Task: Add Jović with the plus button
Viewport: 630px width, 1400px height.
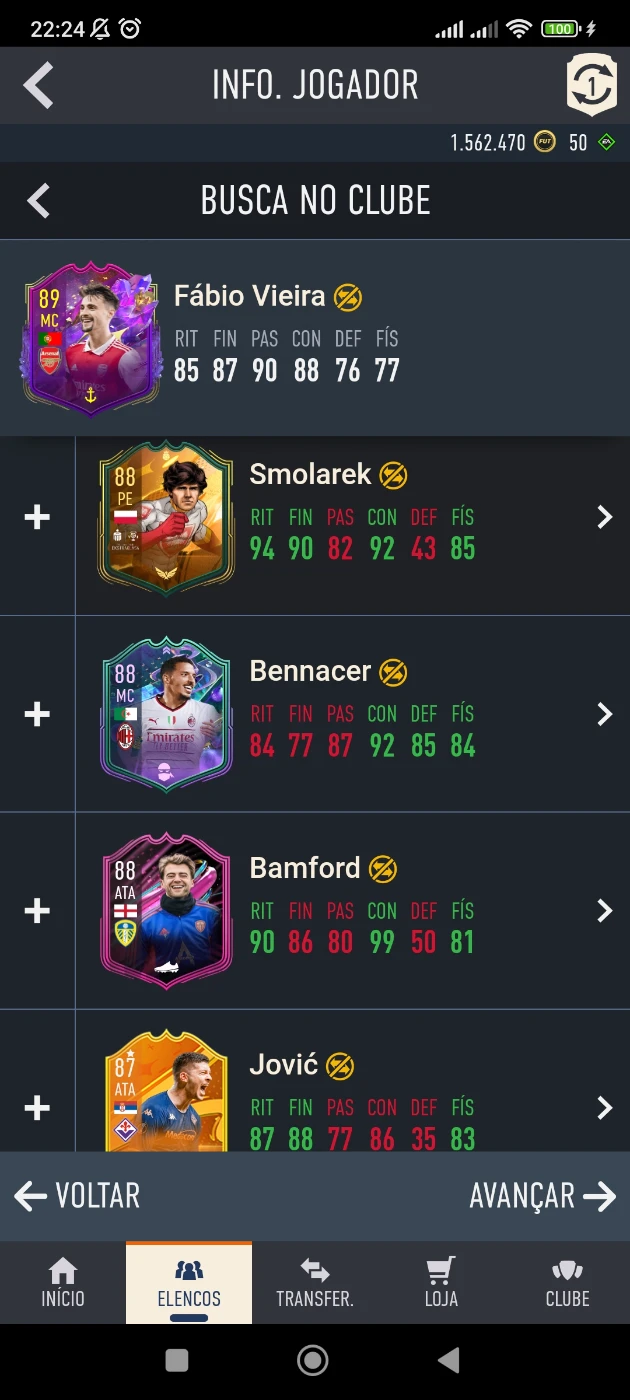Action: [37, 1108]
